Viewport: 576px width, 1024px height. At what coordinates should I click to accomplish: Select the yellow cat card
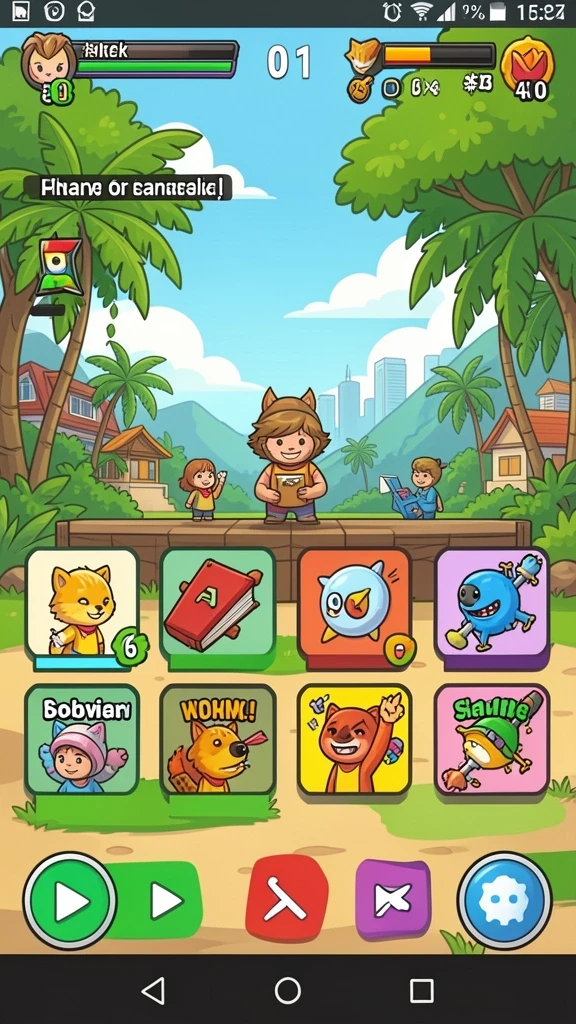pyautogui.click(x=83, y=606)
